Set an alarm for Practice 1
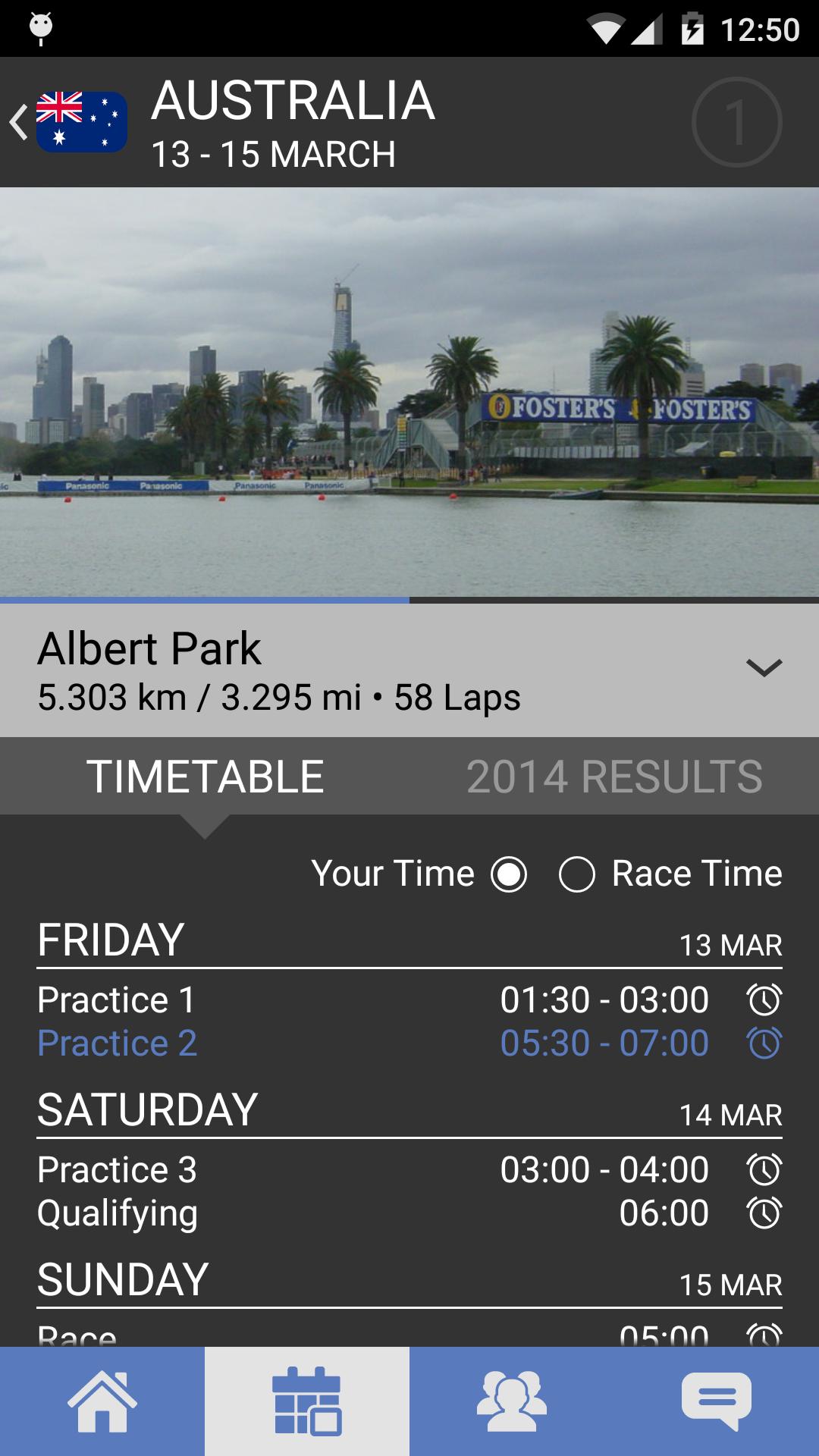 [764, 1000]
